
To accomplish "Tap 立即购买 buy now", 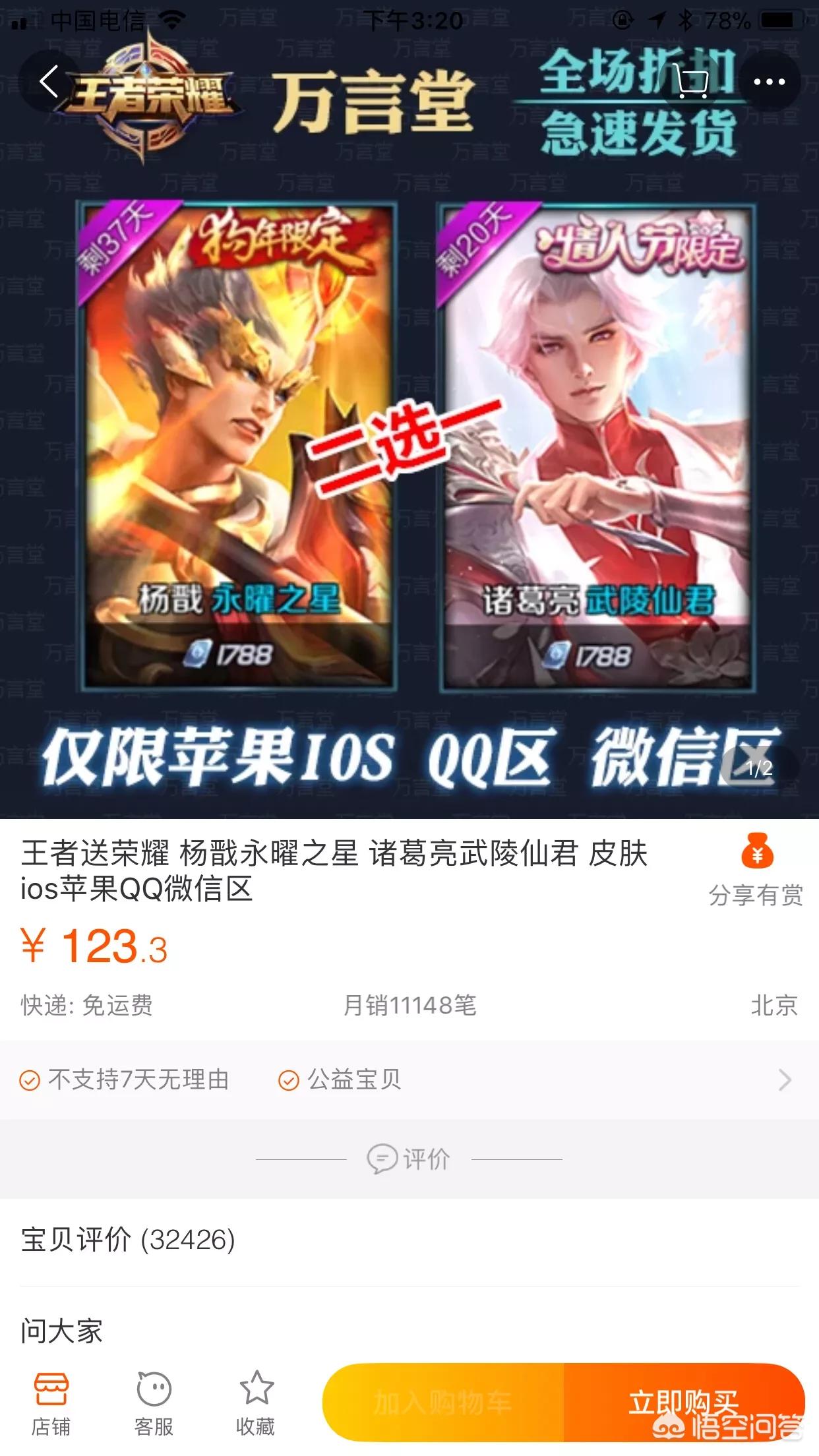I will (684, 1402).
